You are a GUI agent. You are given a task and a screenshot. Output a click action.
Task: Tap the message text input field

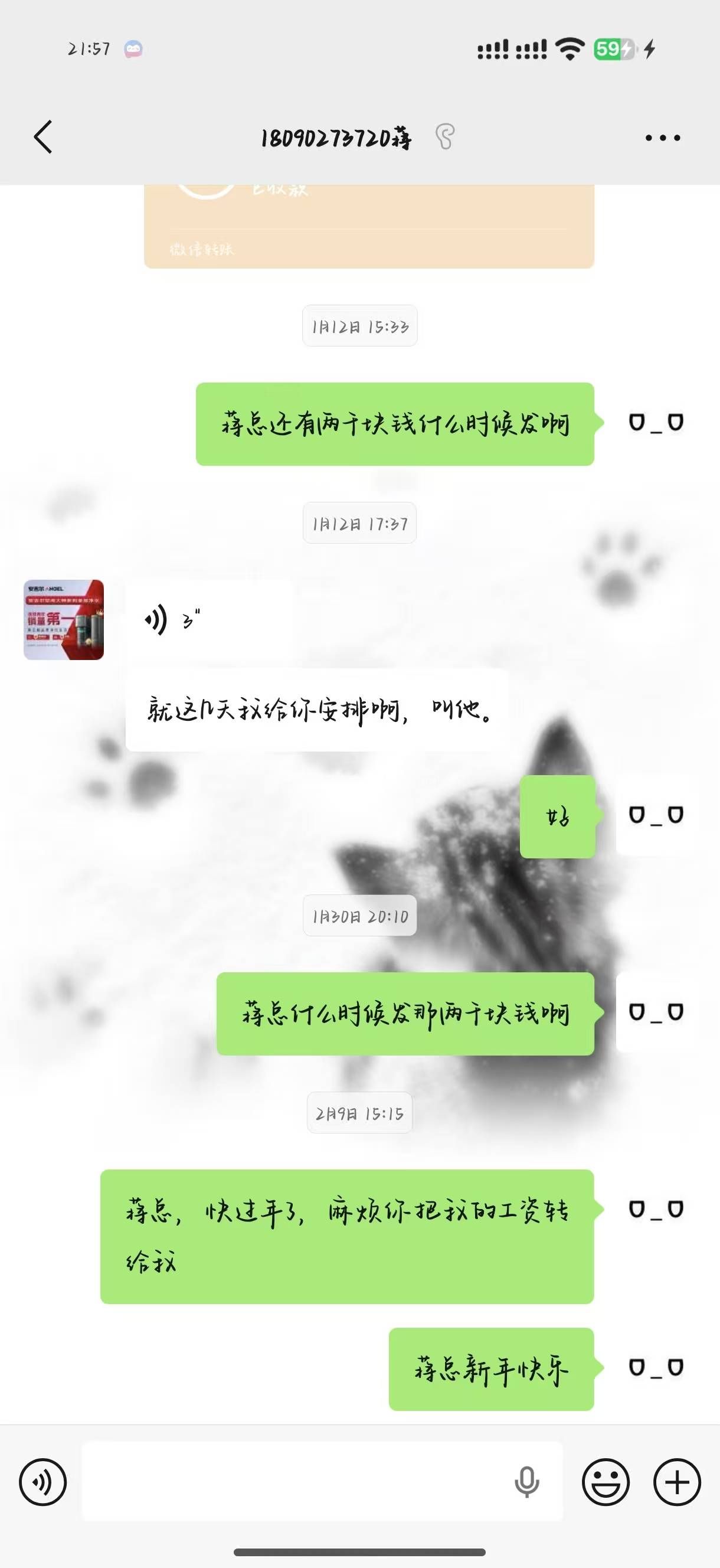pos(292,1482)
